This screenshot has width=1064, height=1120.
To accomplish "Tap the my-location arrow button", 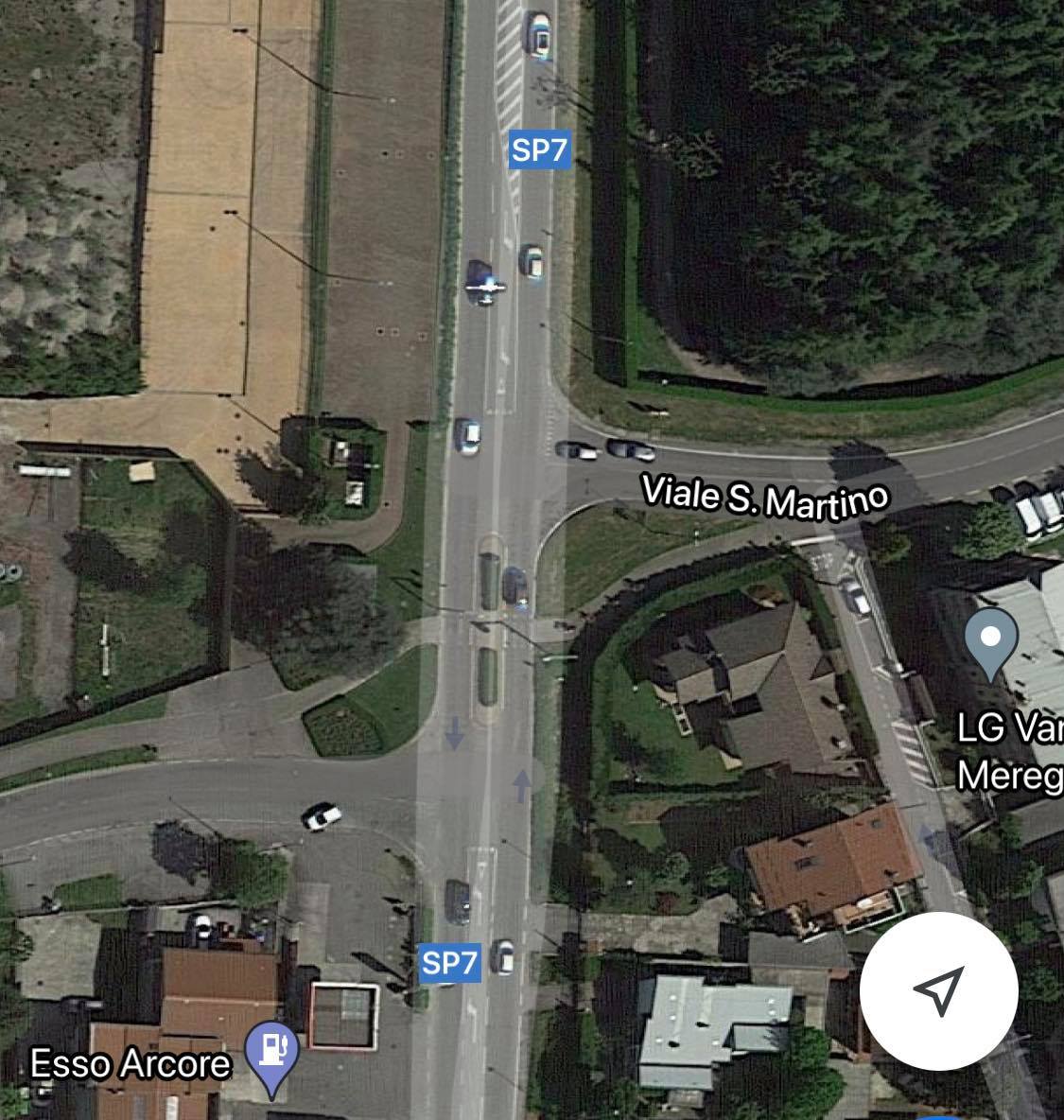I will (938, 990).
